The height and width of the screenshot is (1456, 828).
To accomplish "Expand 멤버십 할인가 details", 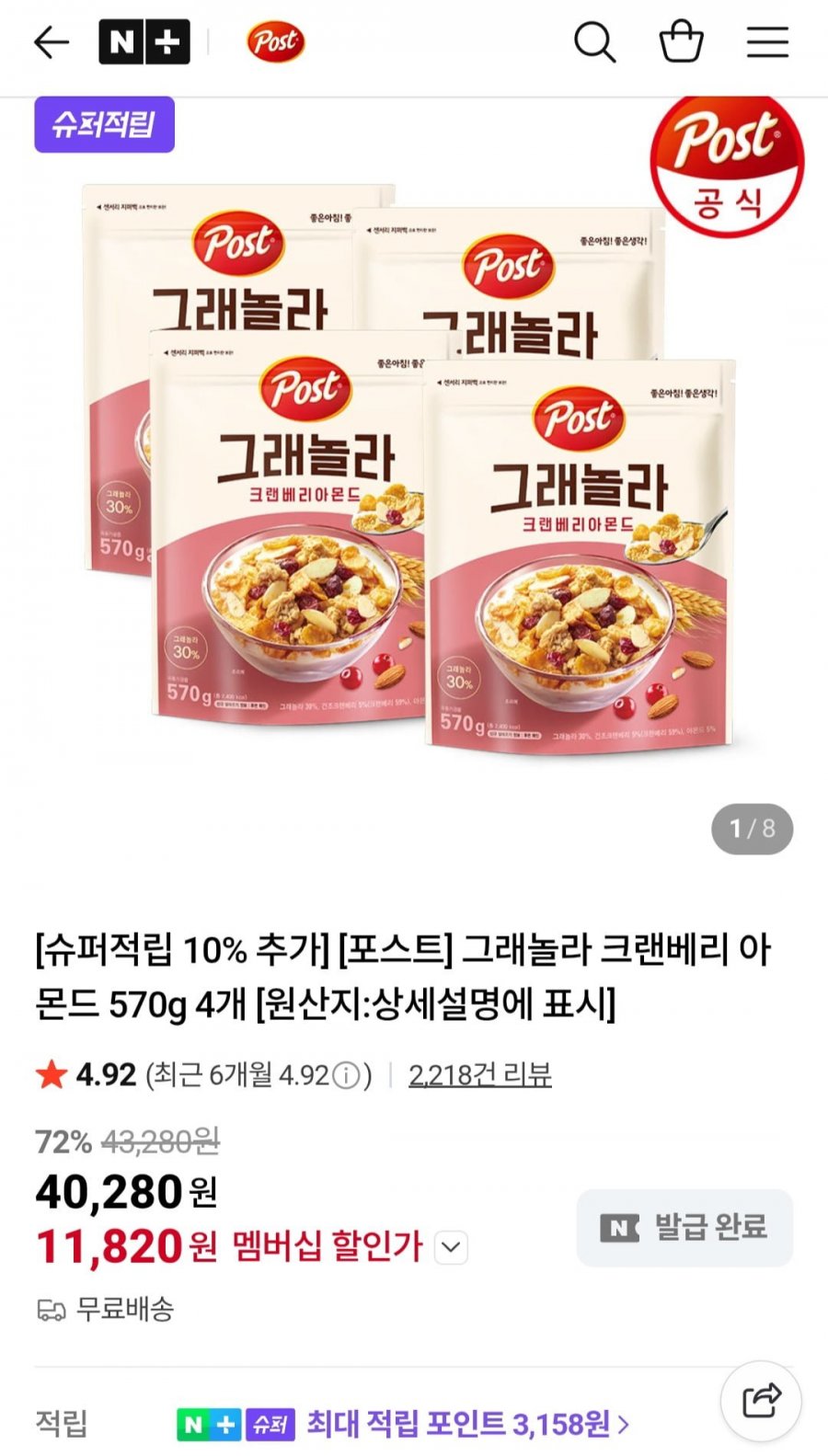I will click(x=451, y=1247).
